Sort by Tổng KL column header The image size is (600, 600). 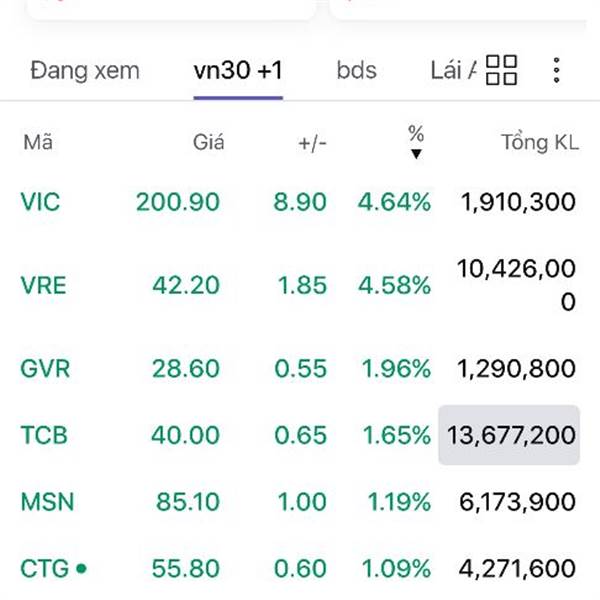click(x=539, y=143)
